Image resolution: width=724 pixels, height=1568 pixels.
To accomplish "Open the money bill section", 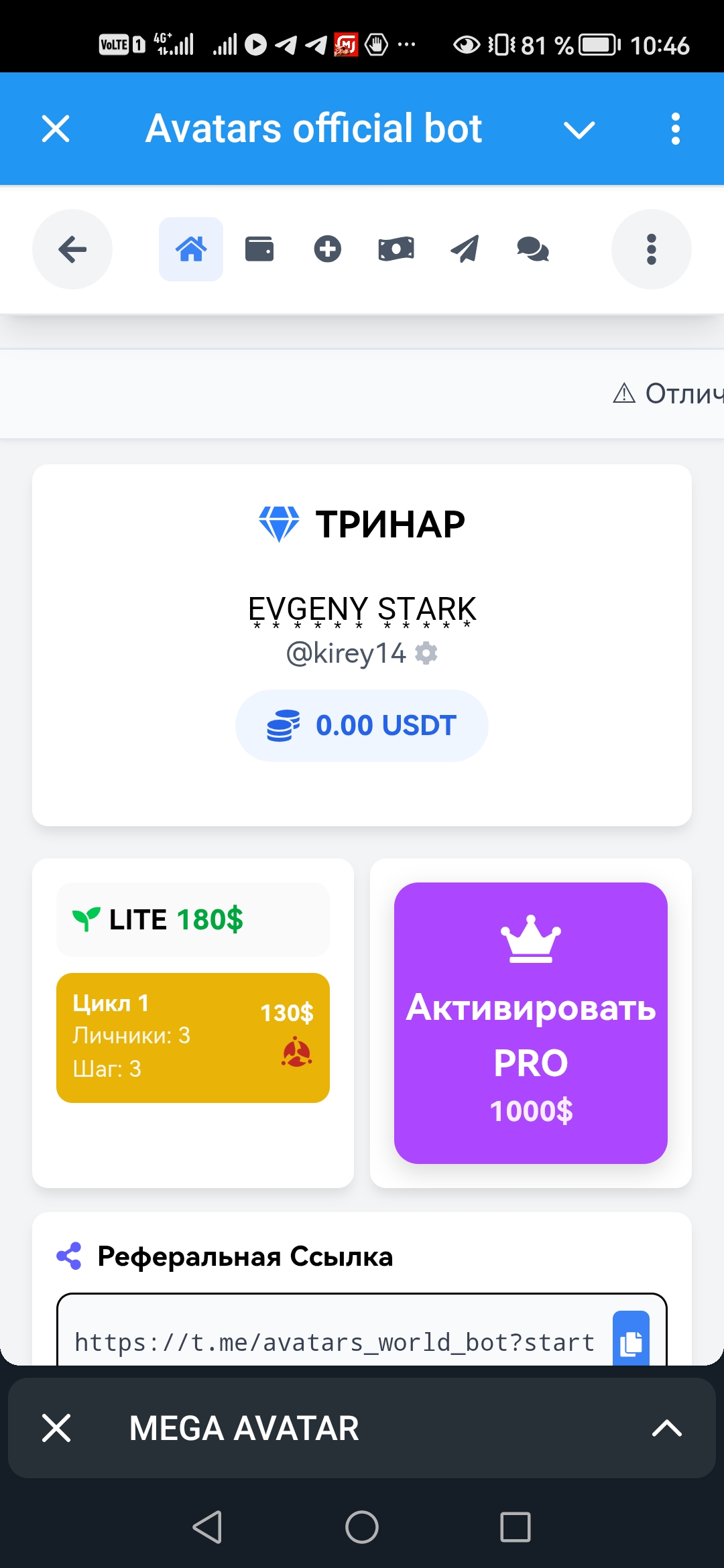I will (396, 249).
